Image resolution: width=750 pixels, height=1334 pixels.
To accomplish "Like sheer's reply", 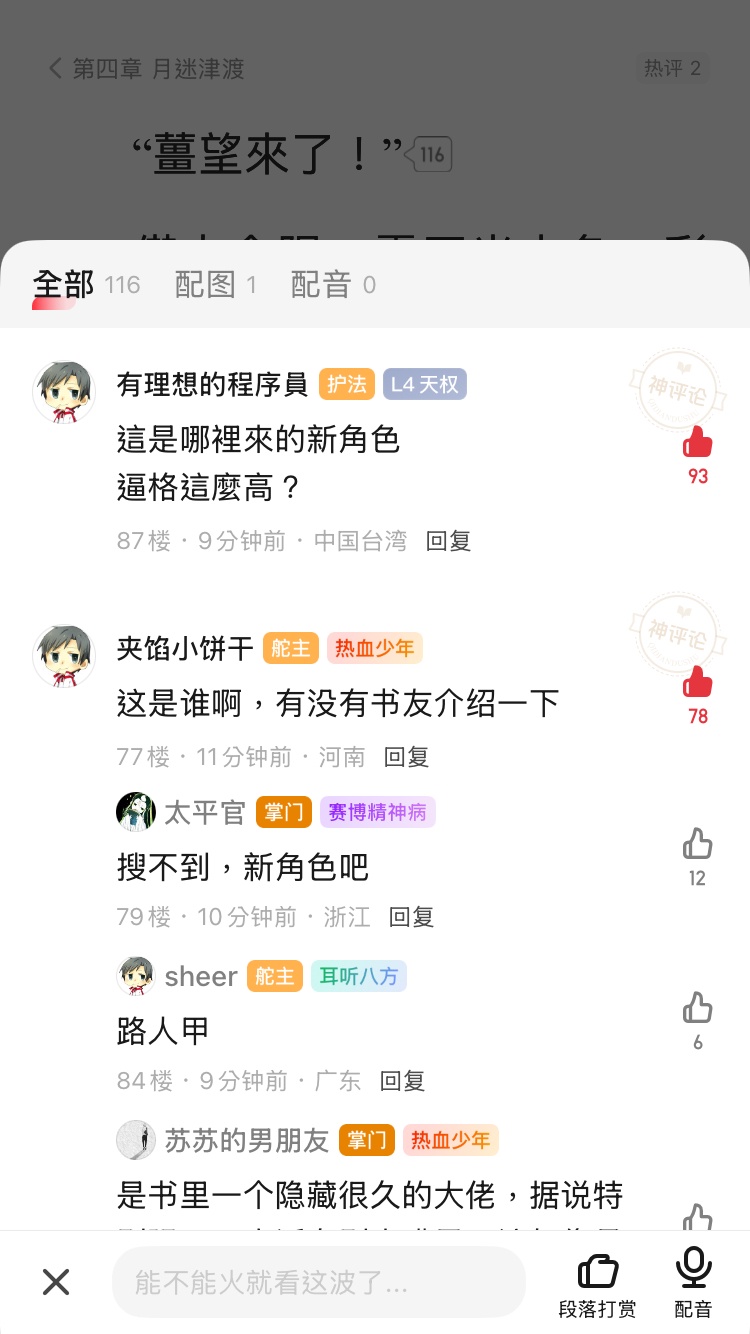I will [697, 1009].
